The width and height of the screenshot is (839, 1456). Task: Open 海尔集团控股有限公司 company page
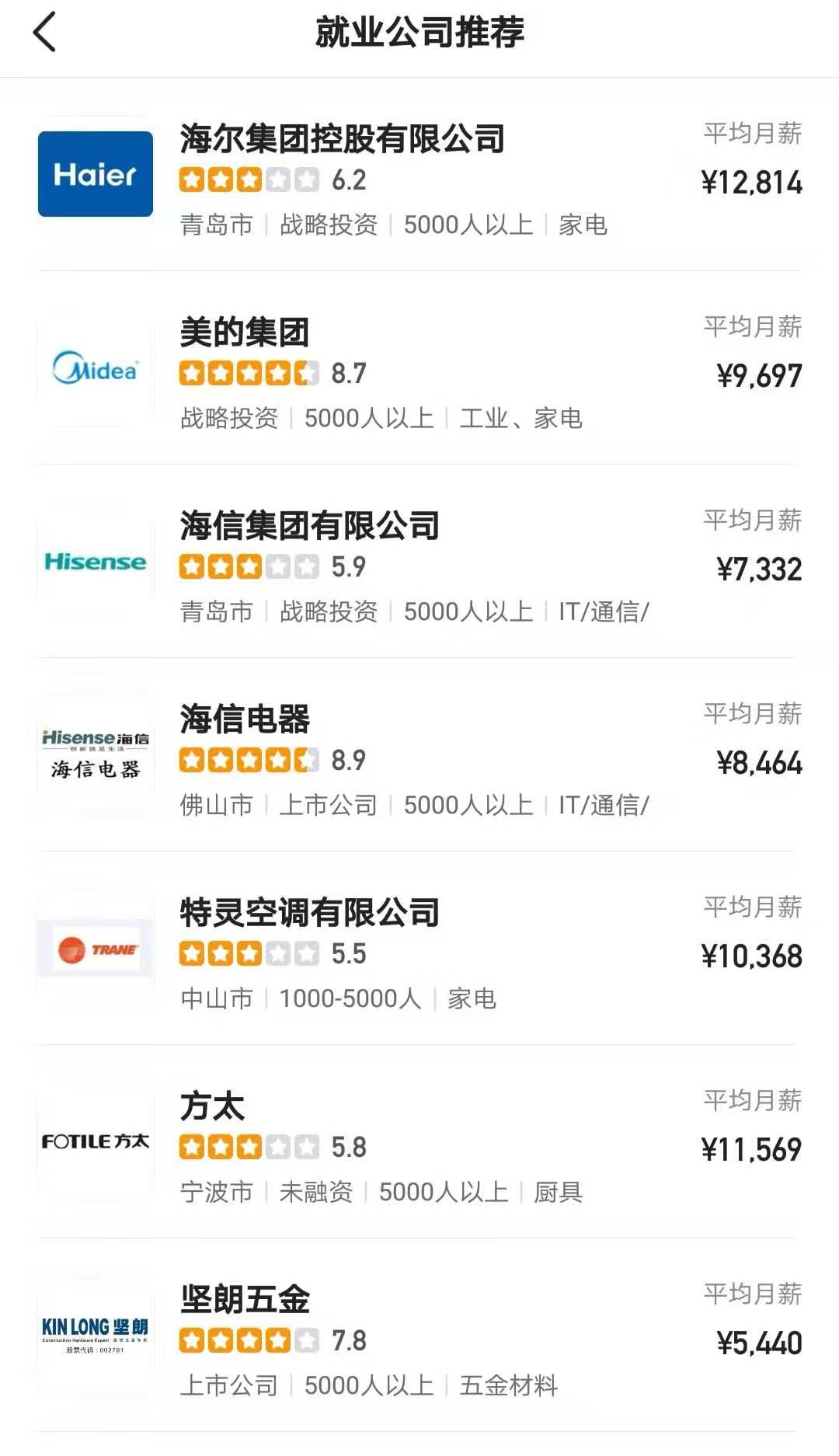tap(419, 175)
